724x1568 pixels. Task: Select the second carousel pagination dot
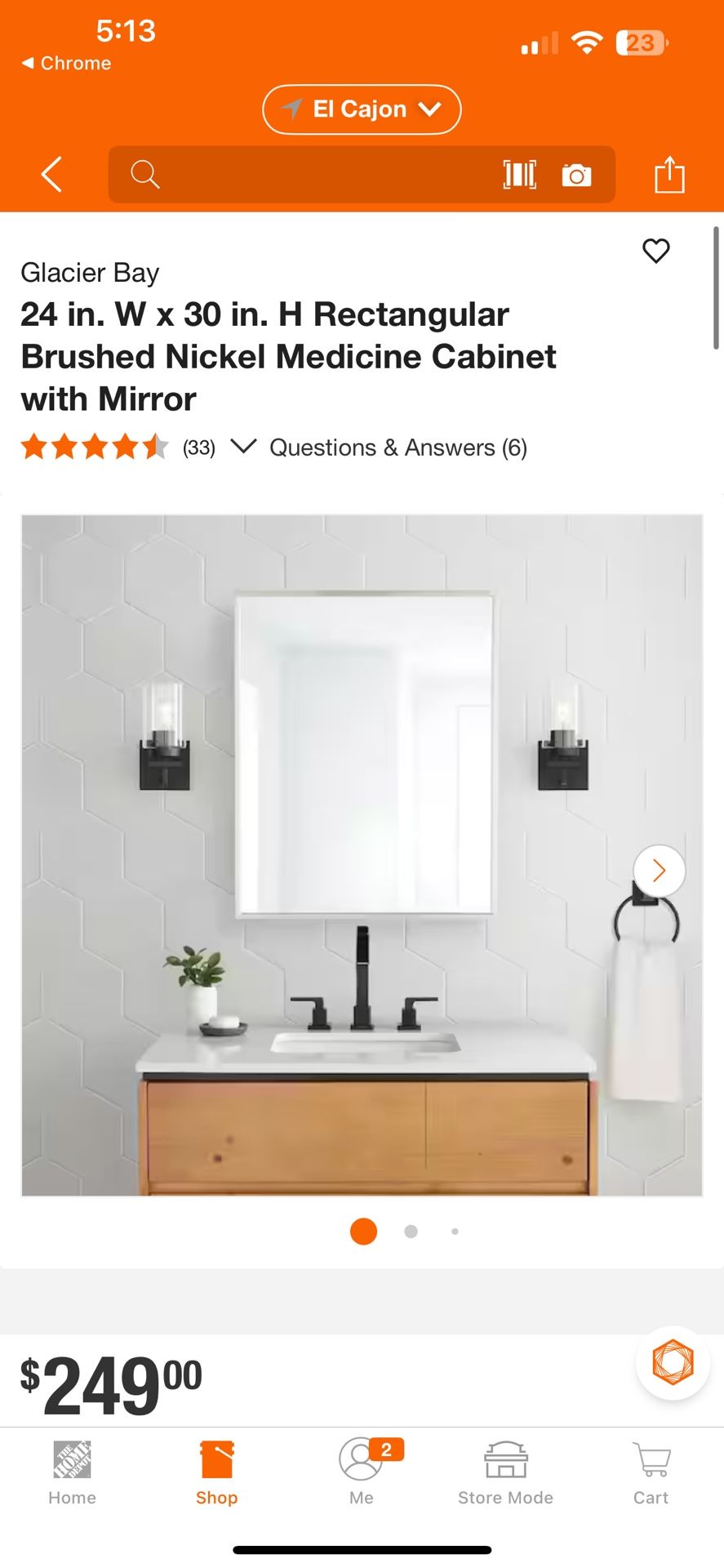pos(411,1231)
